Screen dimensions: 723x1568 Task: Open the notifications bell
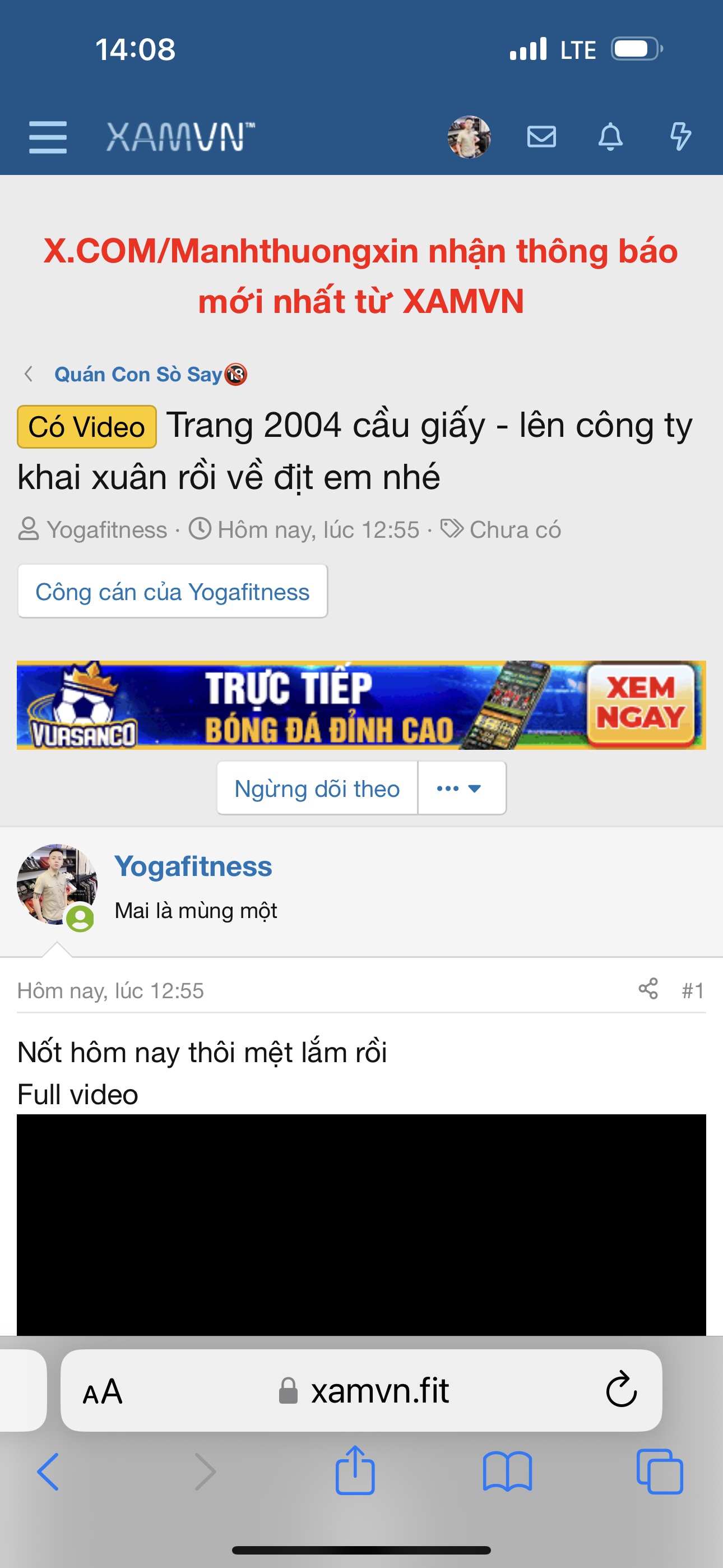(610, 136)
